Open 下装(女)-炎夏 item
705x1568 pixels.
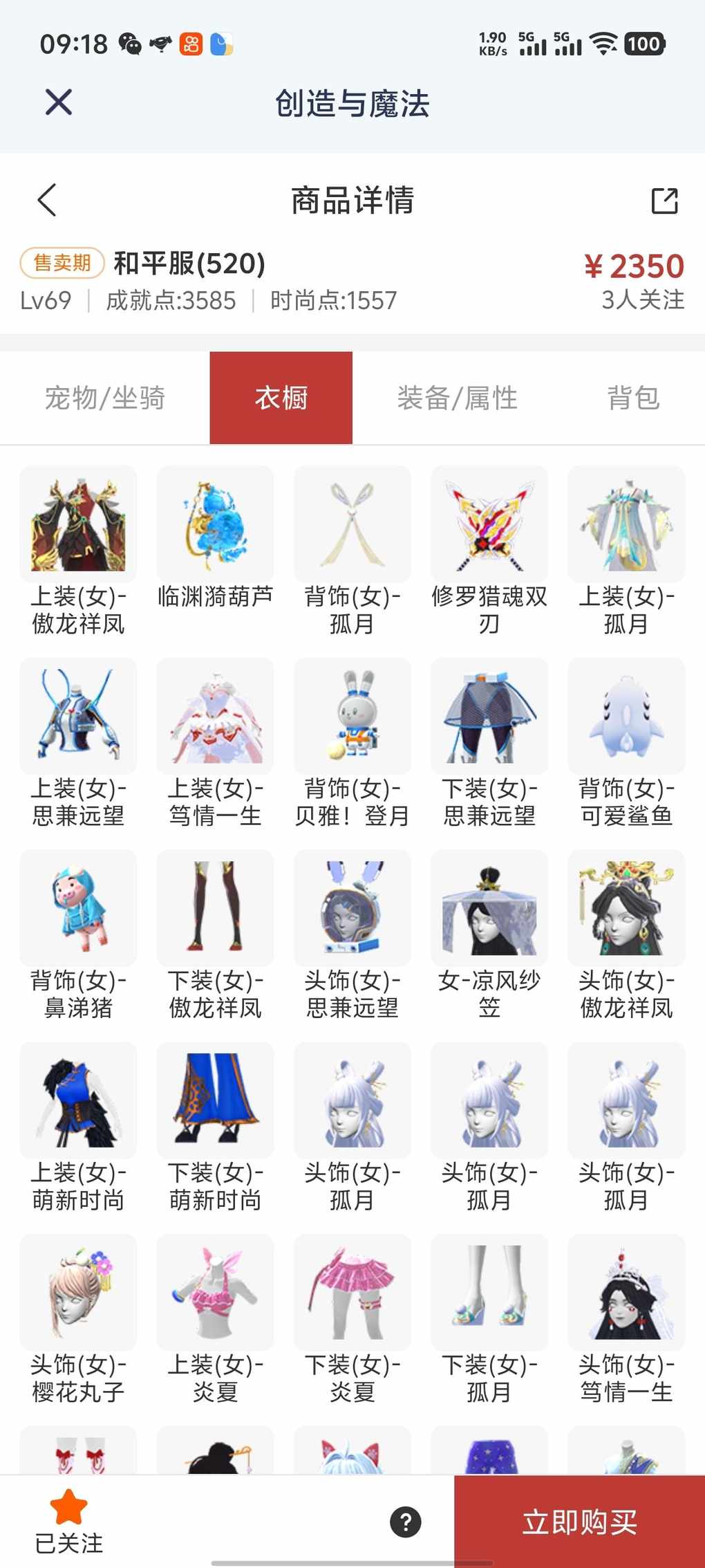pos(352,1293)
